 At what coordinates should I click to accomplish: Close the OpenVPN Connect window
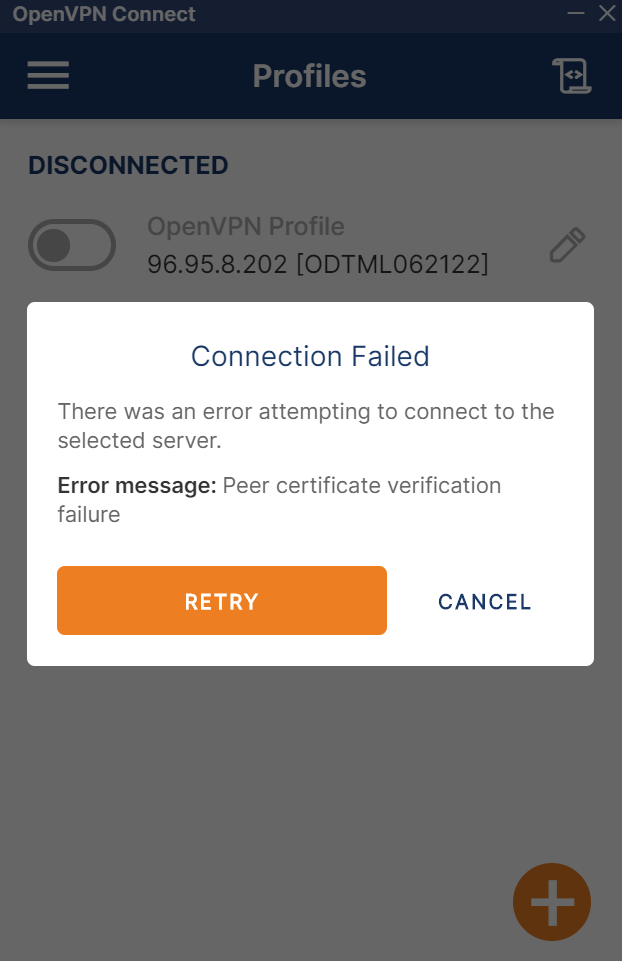click(x=607, y=13)
